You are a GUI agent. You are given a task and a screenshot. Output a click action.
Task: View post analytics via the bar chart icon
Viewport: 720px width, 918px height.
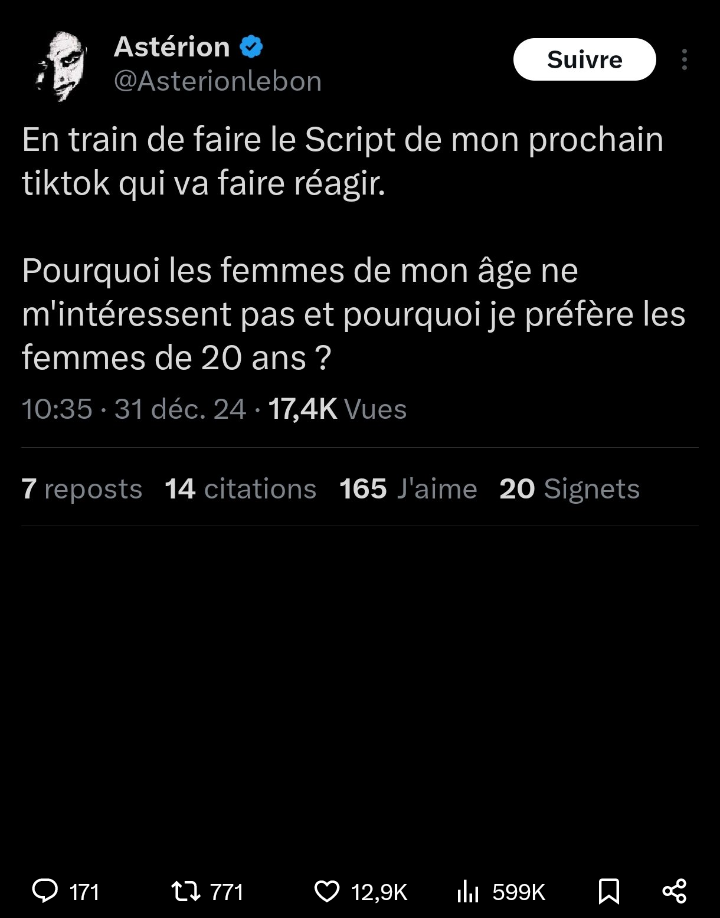pos(468,891)
